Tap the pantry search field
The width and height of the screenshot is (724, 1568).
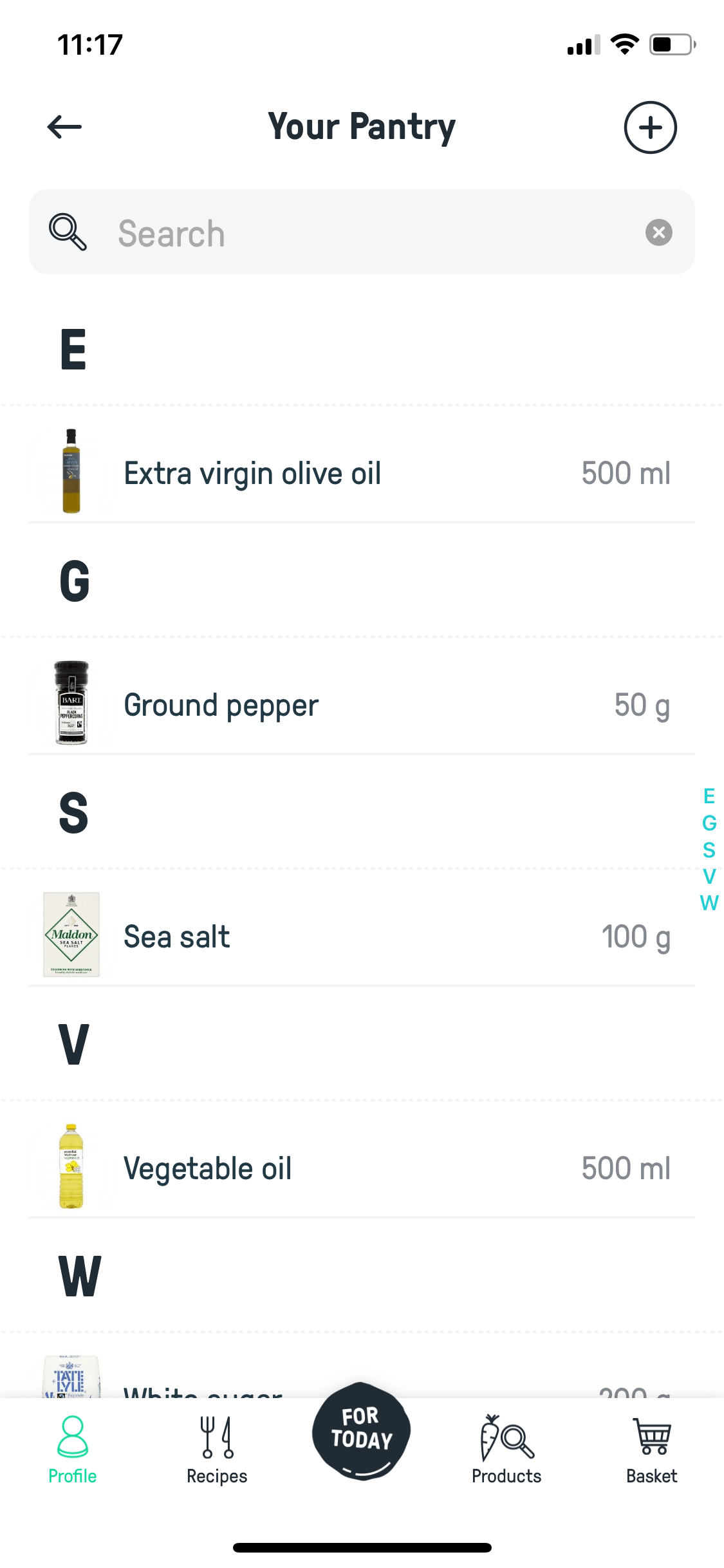362,232
